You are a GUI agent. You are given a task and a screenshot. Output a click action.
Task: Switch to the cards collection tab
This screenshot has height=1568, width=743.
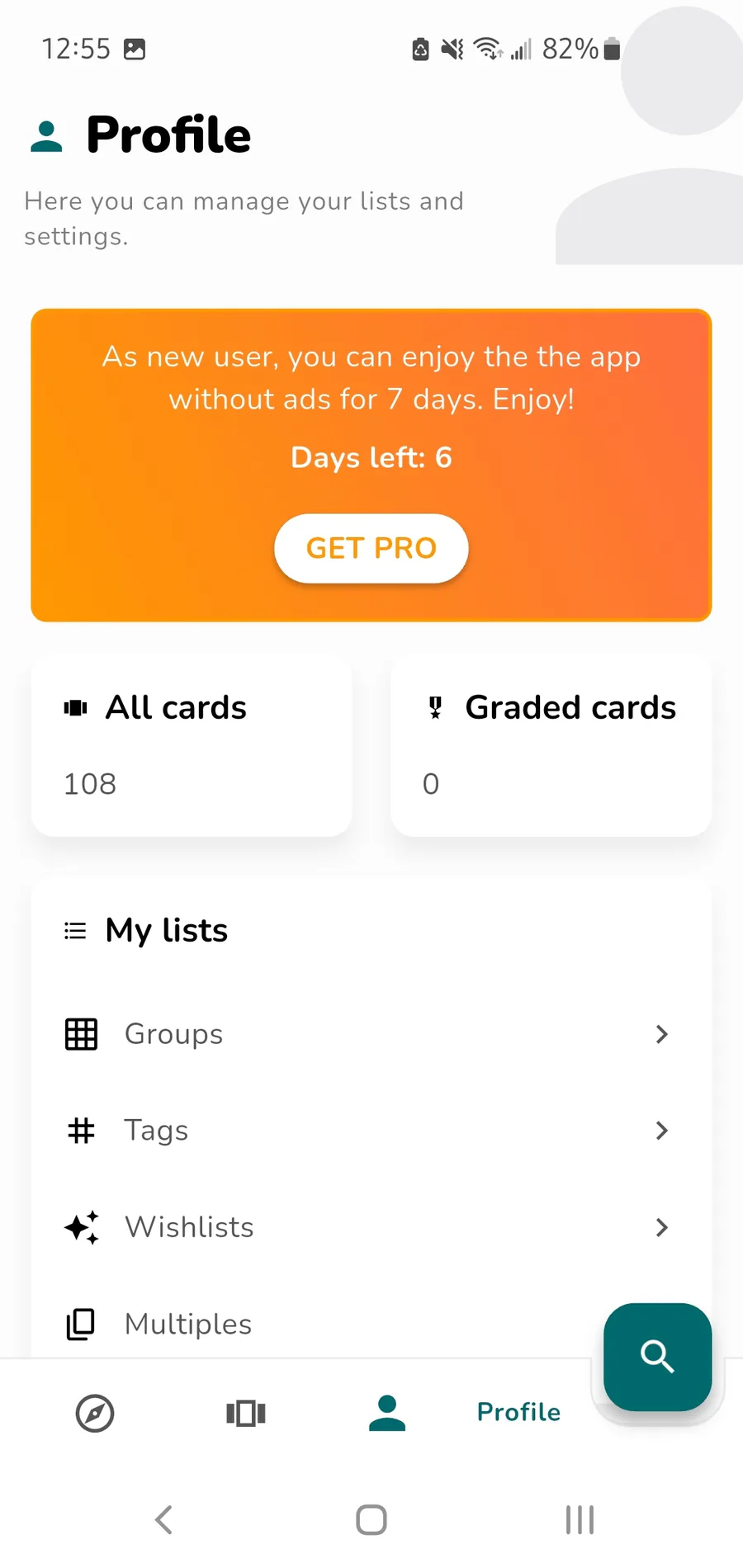pyautogui.click(x=246, y=1413)
